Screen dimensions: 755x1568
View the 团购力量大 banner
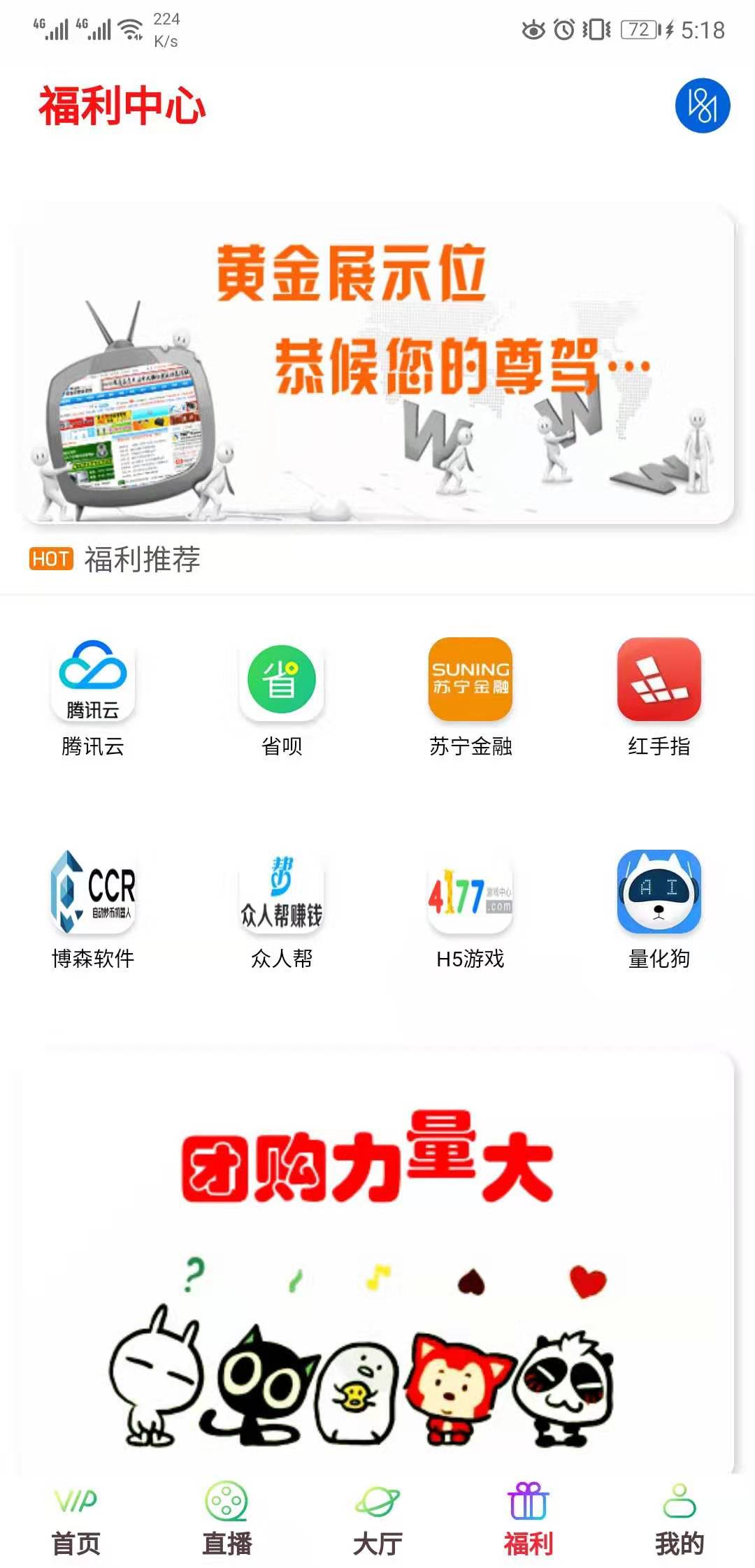(377, 1258)
